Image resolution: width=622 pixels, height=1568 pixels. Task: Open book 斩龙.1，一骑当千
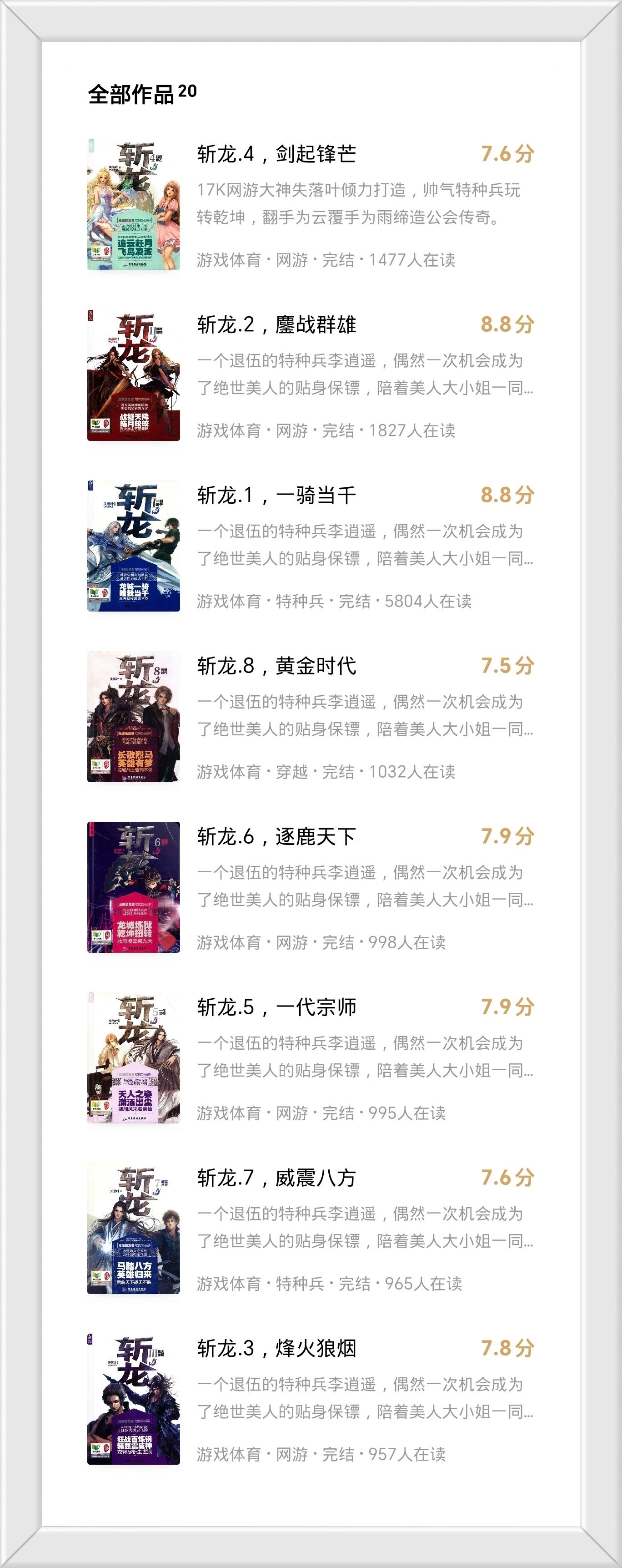[x=276, y=495]
